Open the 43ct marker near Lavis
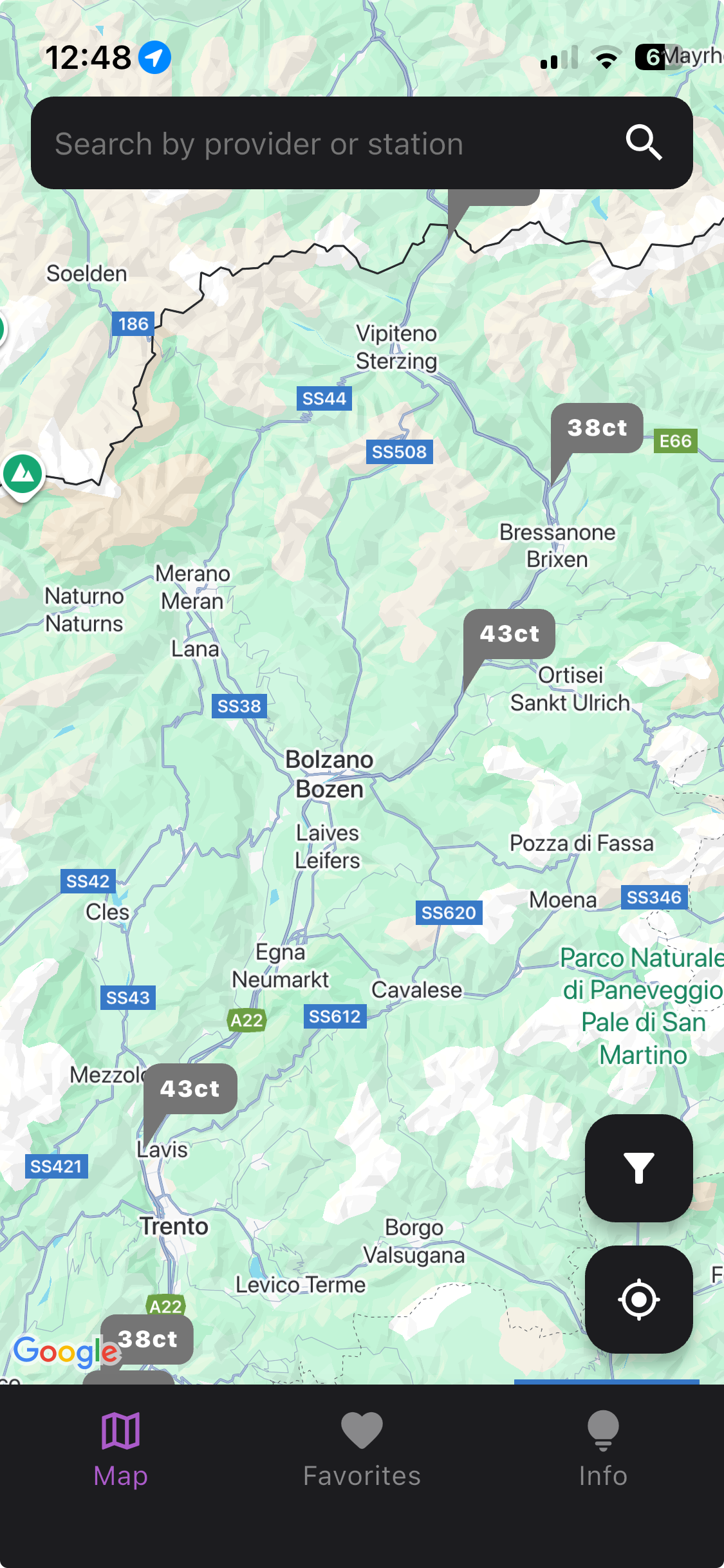The height and width of the screenshot is (1568, 724). [190, 1088]
